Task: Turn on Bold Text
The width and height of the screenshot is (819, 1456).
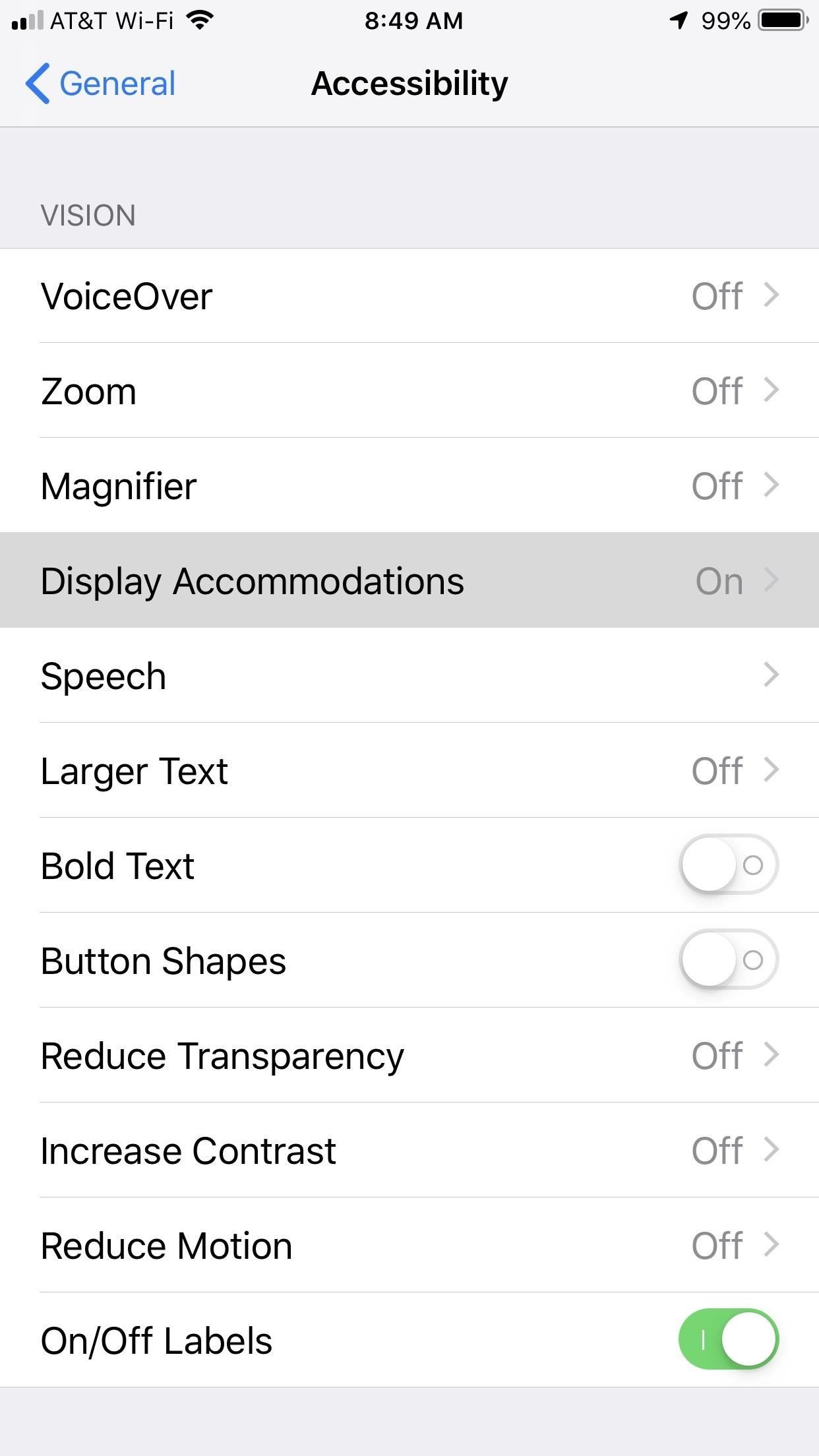Action: pyautogui.click(x=728, y=864)
